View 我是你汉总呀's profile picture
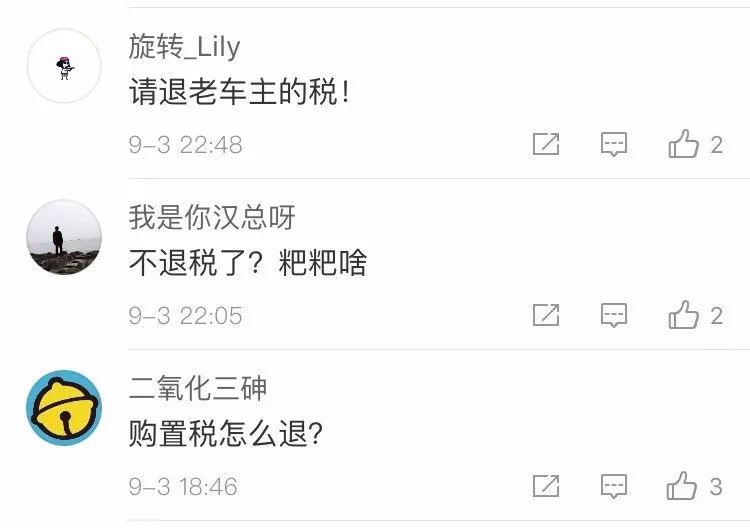This screenshot has width=750, height=528. click(64, 237)
